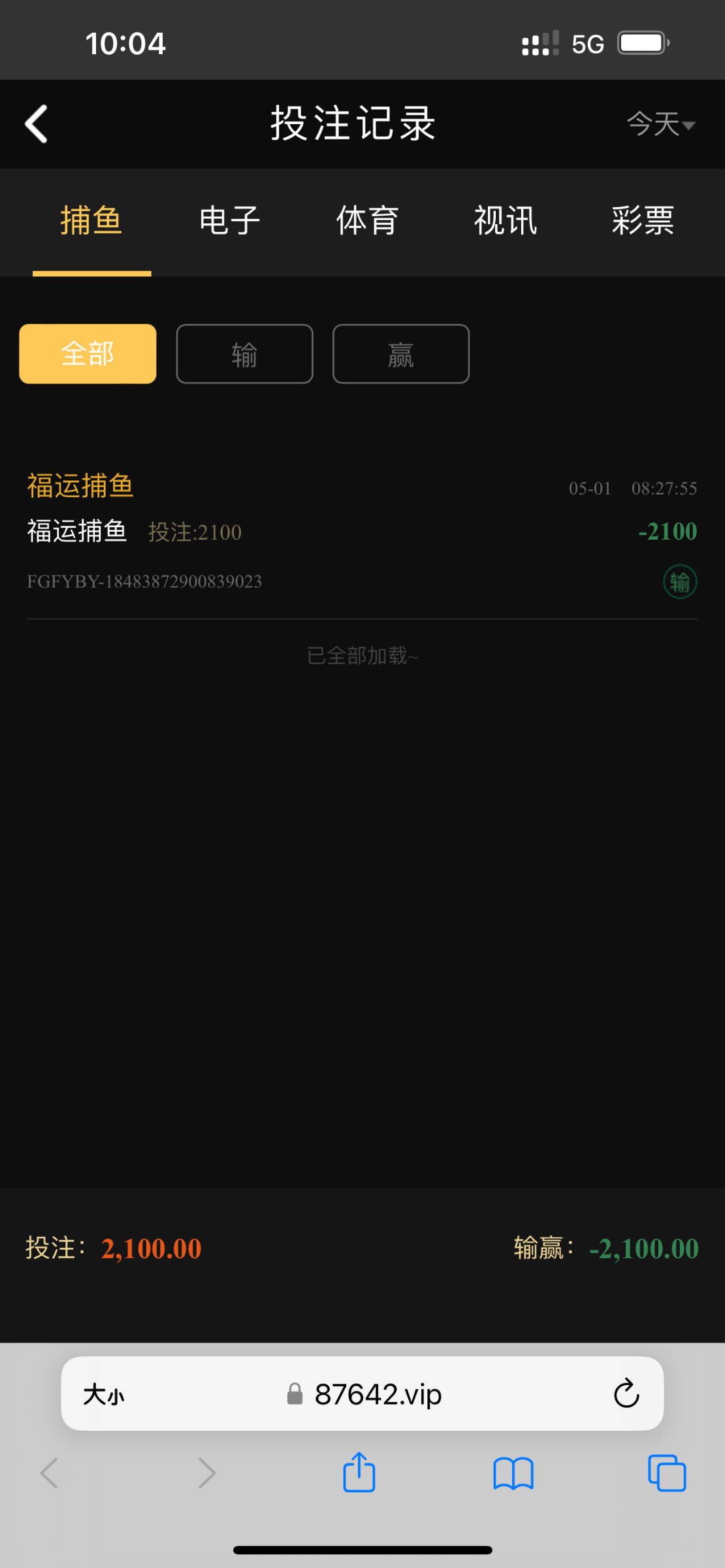This screenshot has height=1568, width=725.
Task: Open page text size options via 大小
Action: tap(105, 1394)
